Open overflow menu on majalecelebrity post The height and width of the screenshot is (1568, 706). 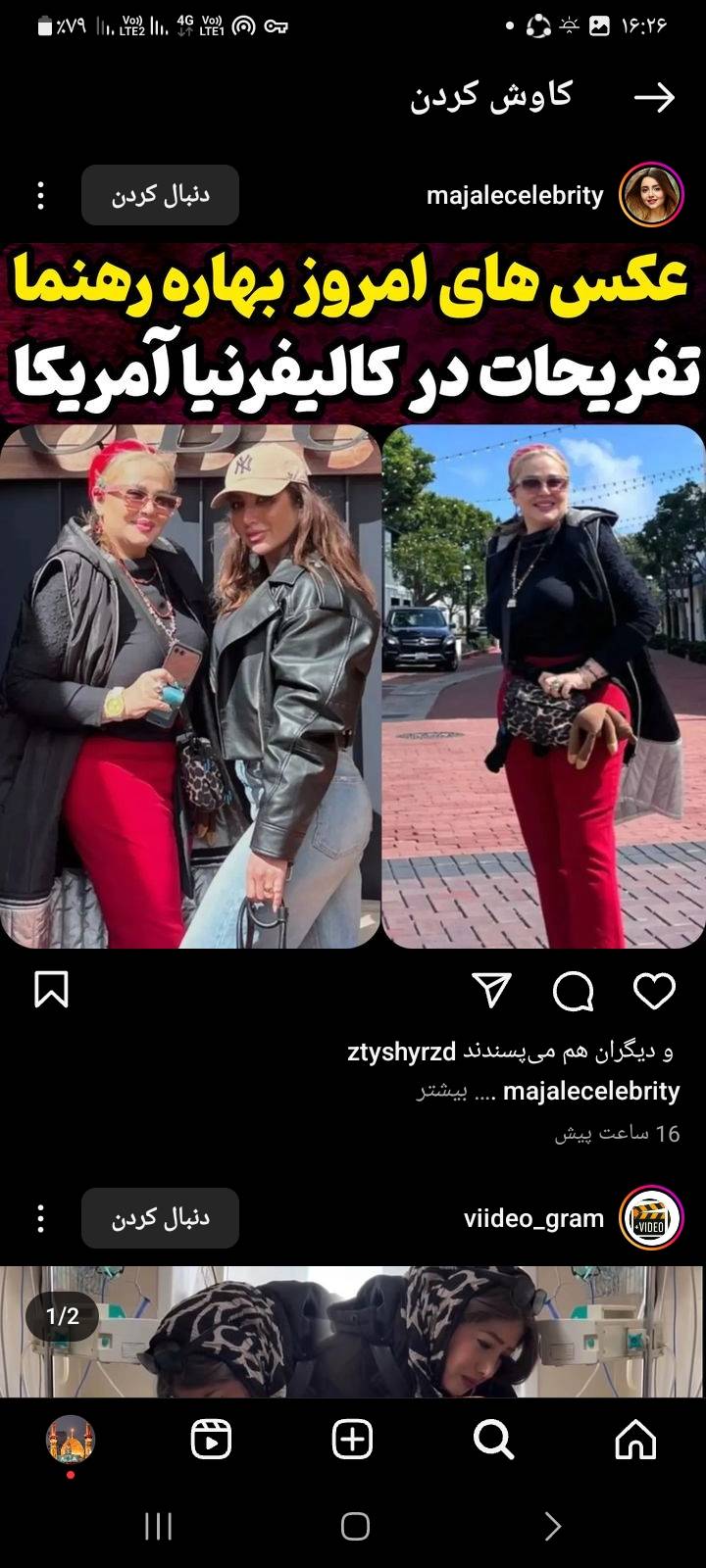[40, 195]
